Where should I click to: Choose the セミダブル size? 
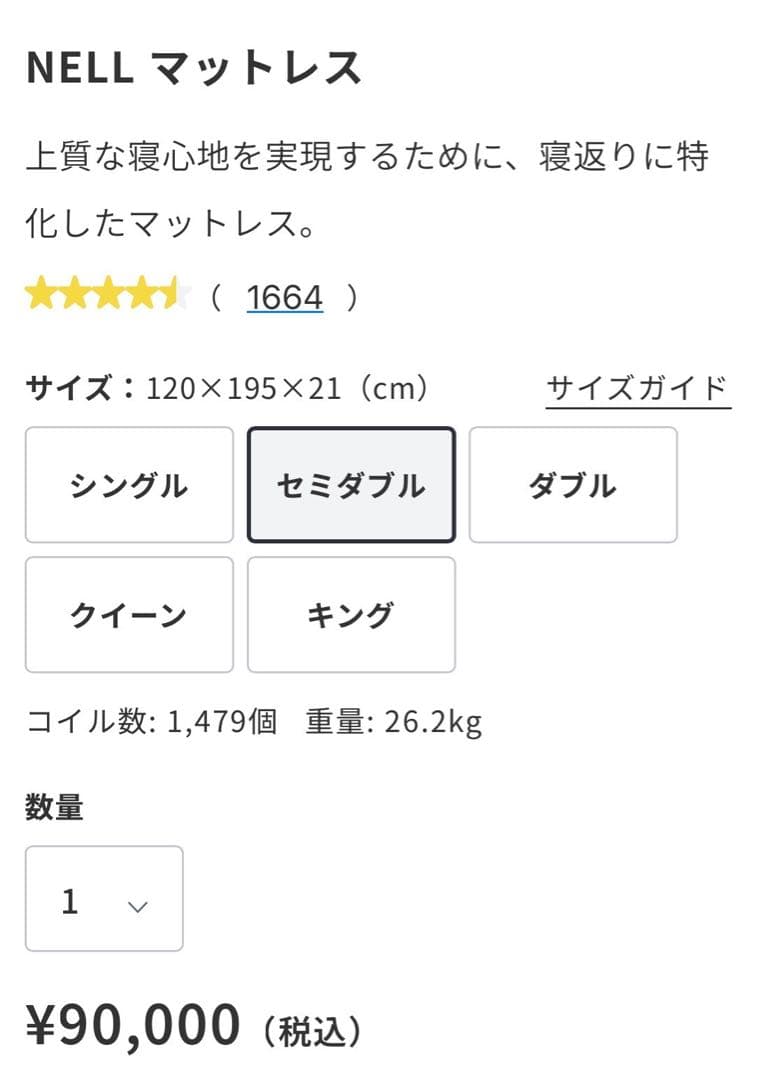[x=351, y=485]
